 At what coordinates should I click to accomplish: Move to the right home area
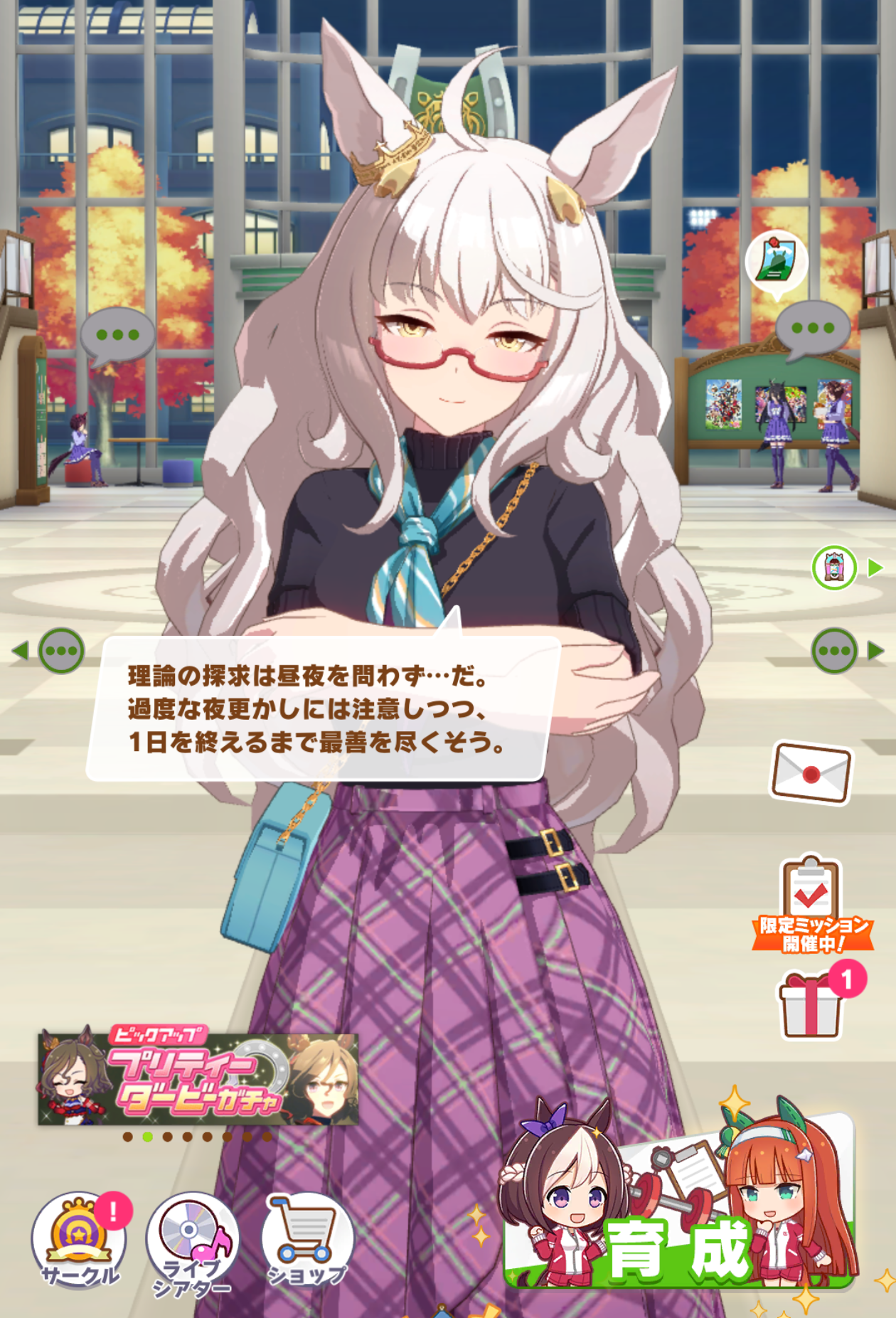coord(846,651)
